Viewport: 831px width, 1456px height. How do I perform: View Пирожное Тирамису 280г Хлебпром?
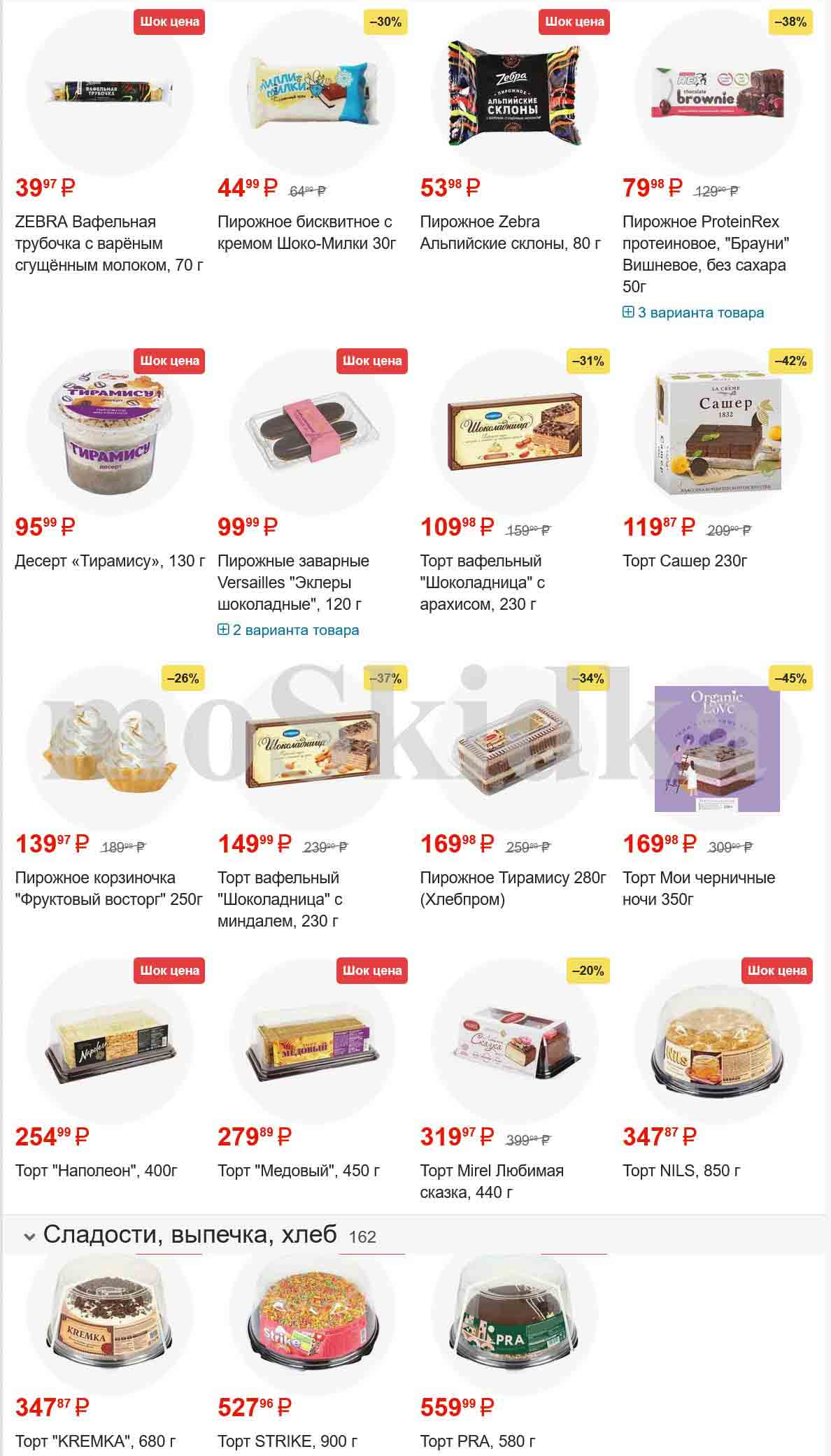513,888
